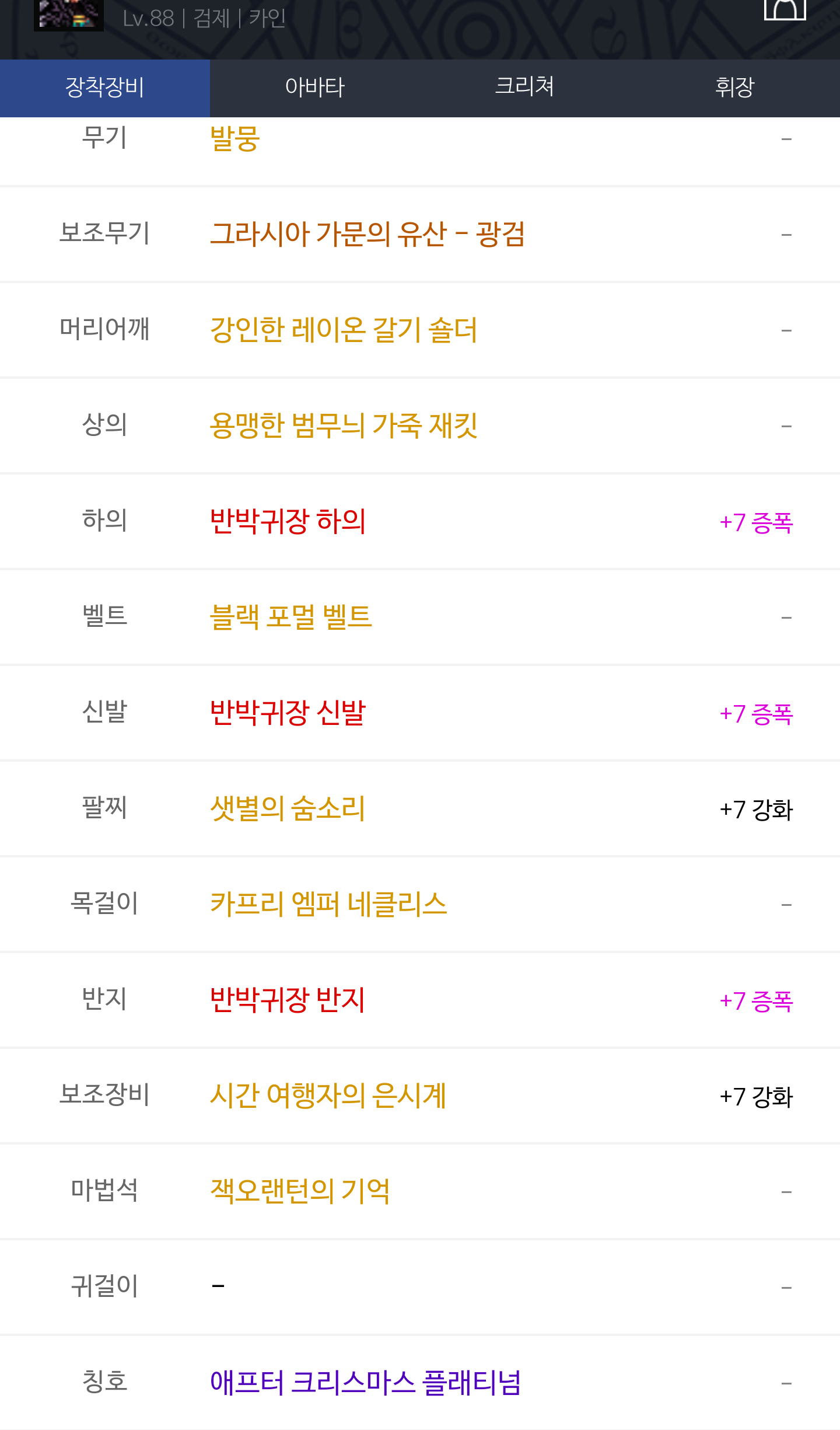This screenshot has width=840, height=1430.
Task: Open the 반박귀장 반지 item
Action: click(x=288, y=1000)
